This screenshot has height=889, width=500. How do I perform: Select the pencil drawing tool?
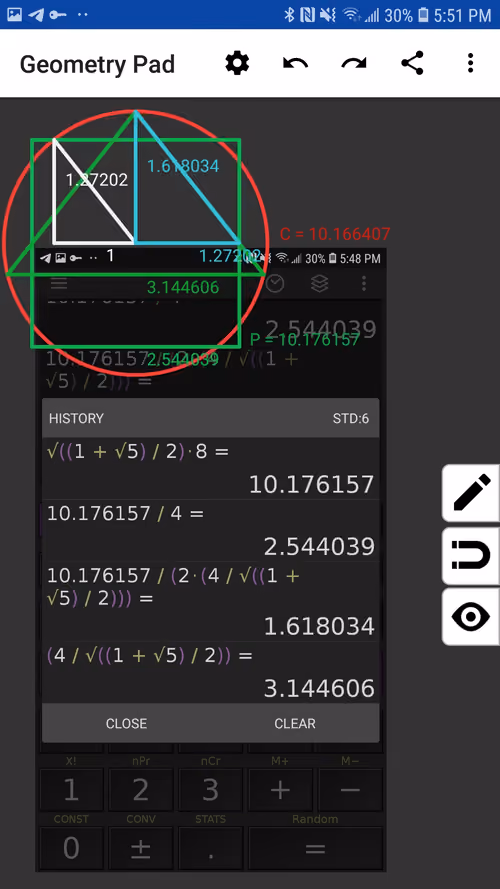tap(472, 493)
